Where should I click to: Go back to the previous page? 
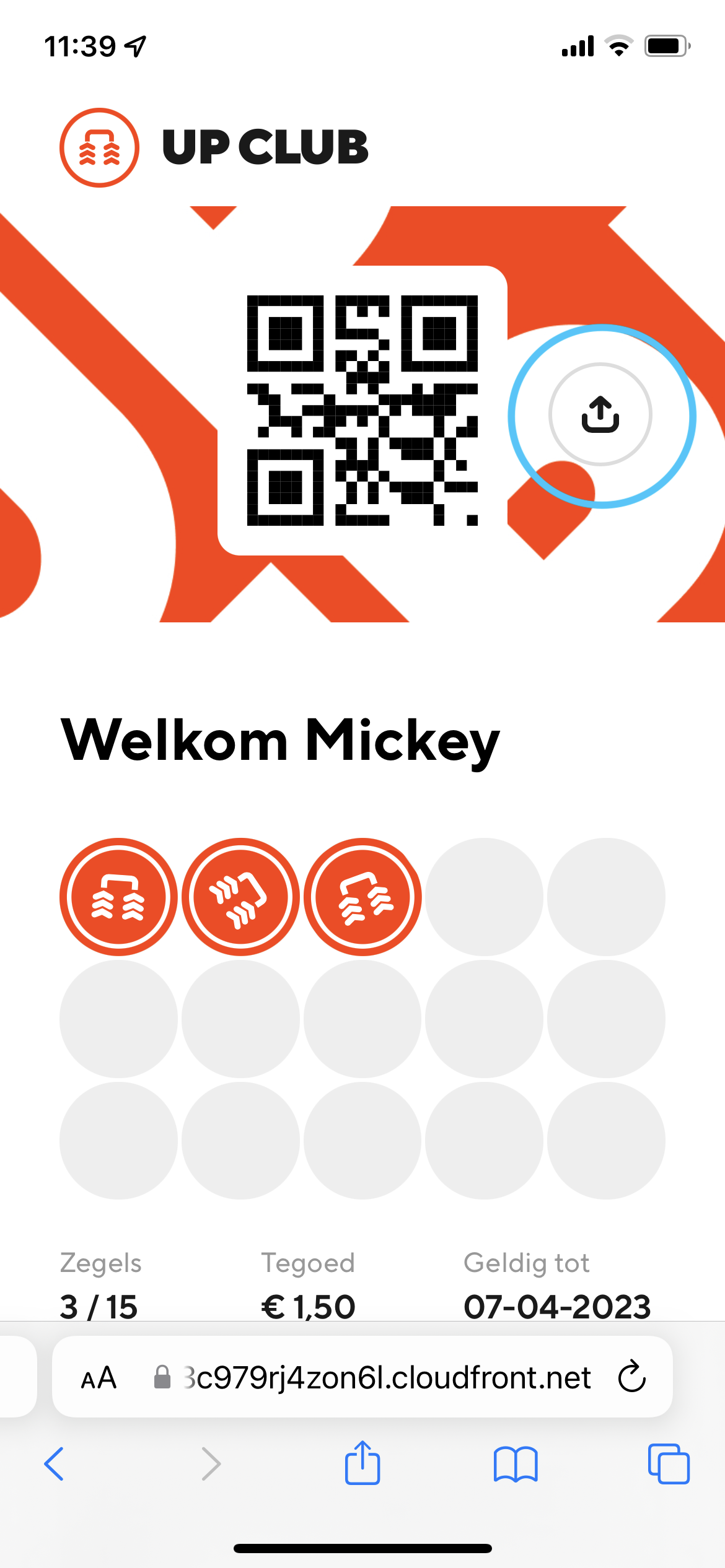coord(55,1465)
